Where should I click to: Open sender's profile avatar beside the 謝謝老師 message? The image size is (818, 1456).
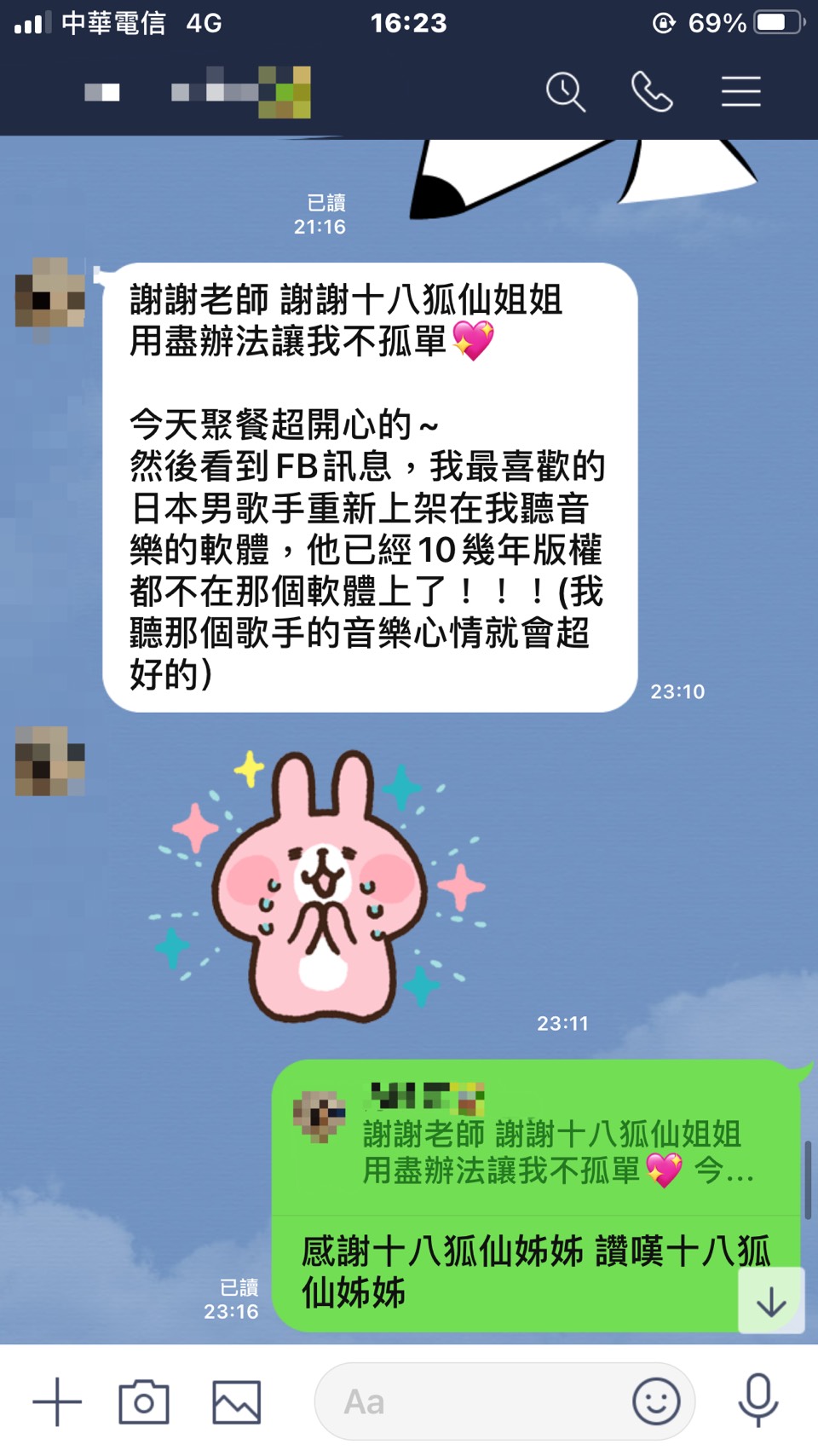(50, 294)
